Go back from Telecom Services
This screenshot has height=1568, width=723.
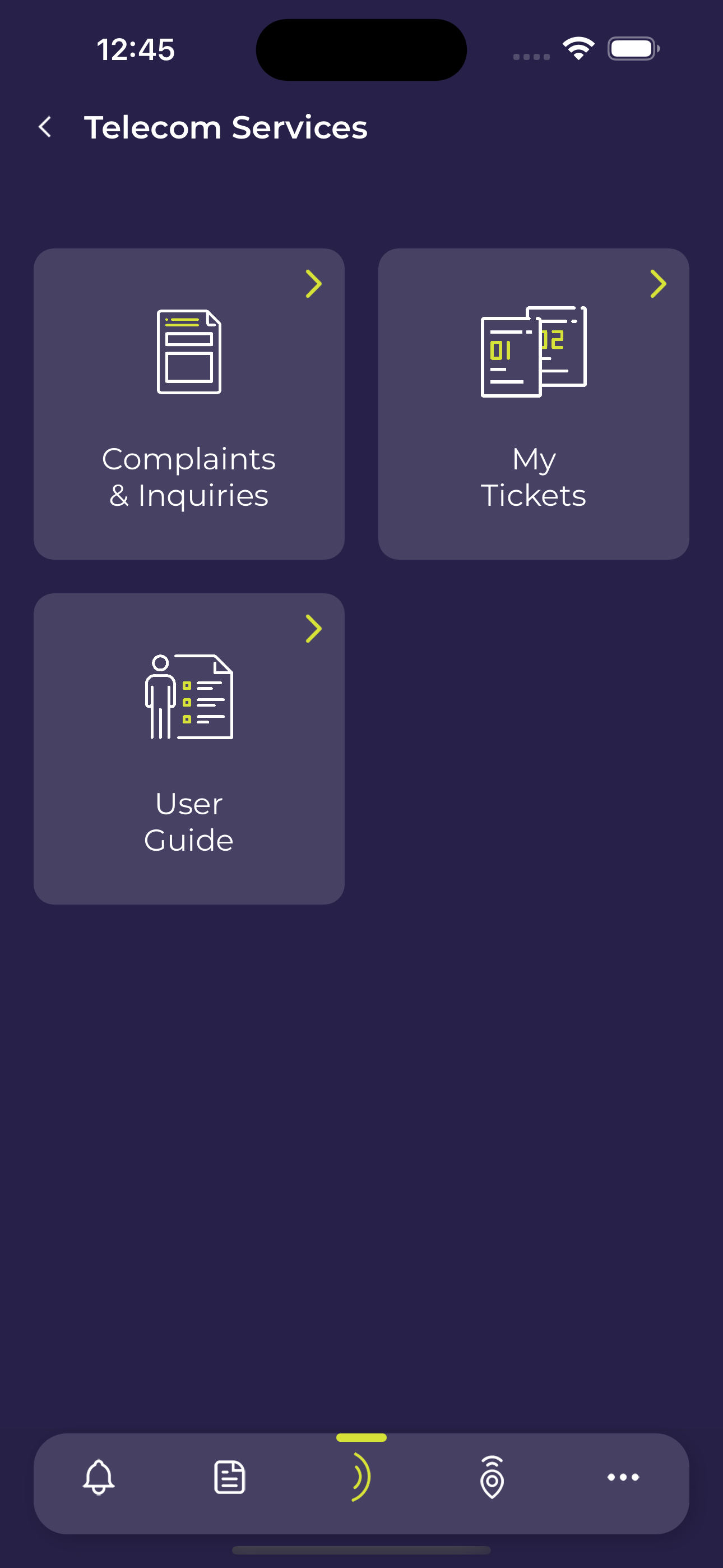(45, 127)
